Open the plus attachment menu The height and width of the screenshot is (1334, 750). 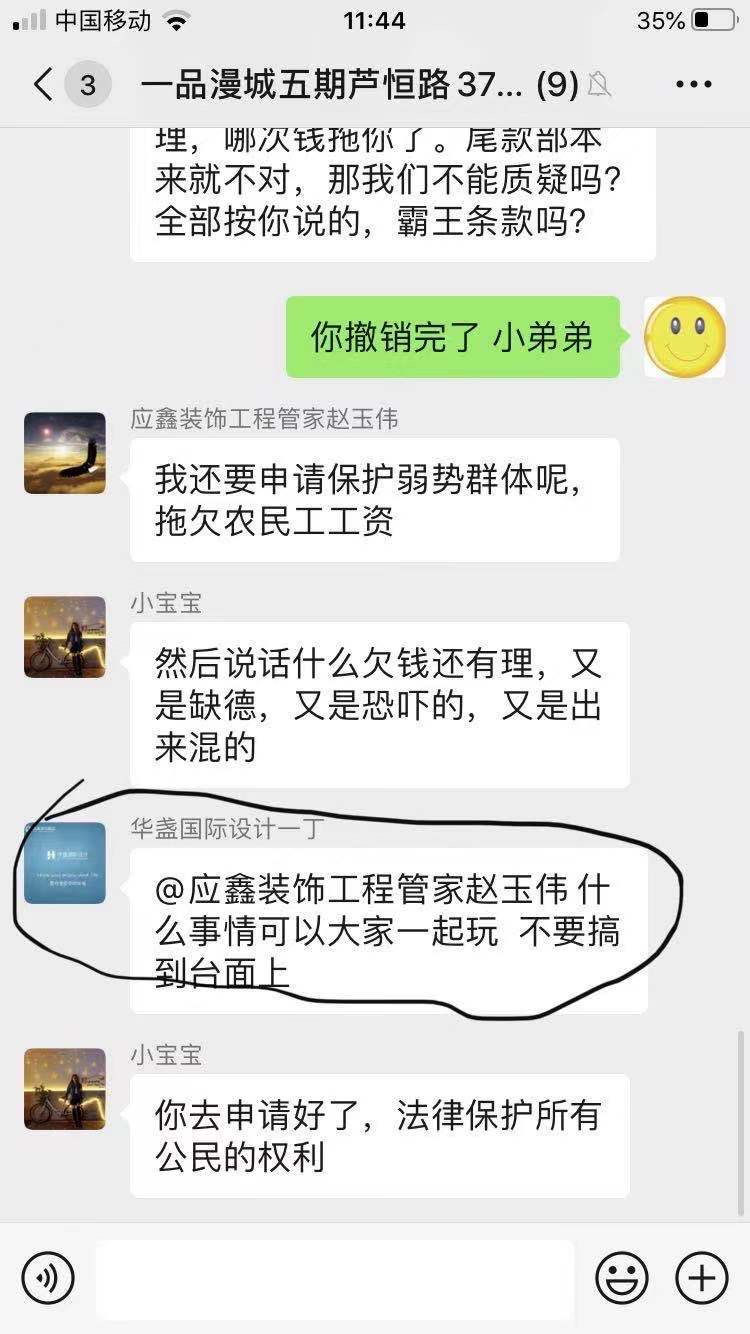(702, 1277)
